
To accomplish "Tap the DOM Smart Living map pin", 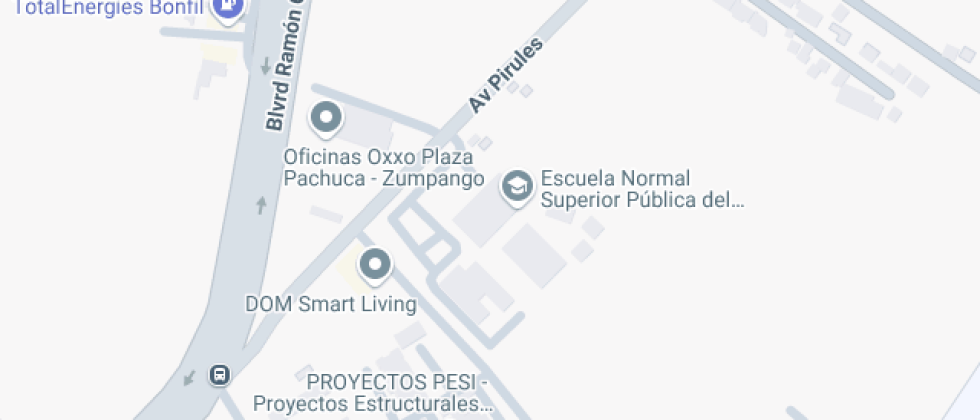I will point(375,266).
